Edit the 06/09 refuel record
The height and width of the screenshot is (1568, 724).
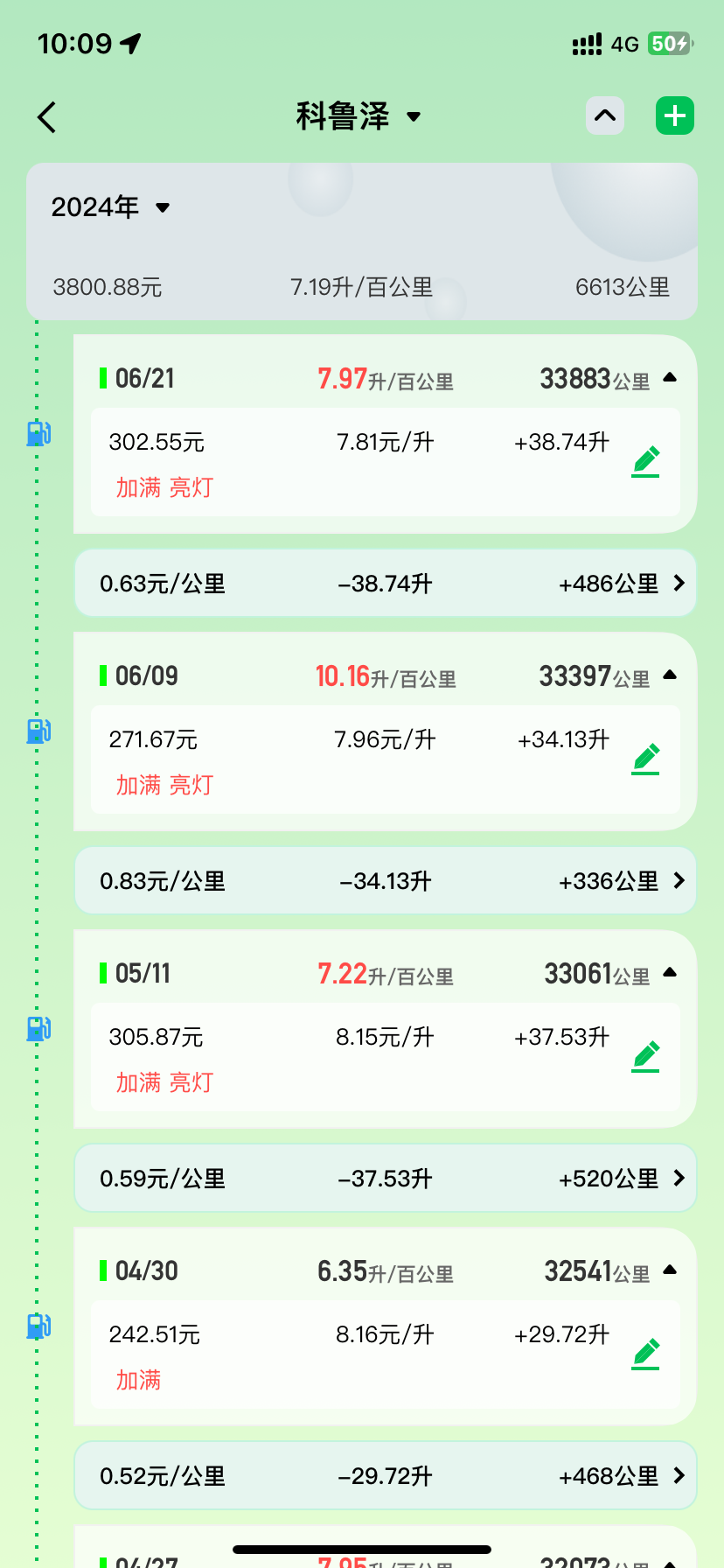645,759
